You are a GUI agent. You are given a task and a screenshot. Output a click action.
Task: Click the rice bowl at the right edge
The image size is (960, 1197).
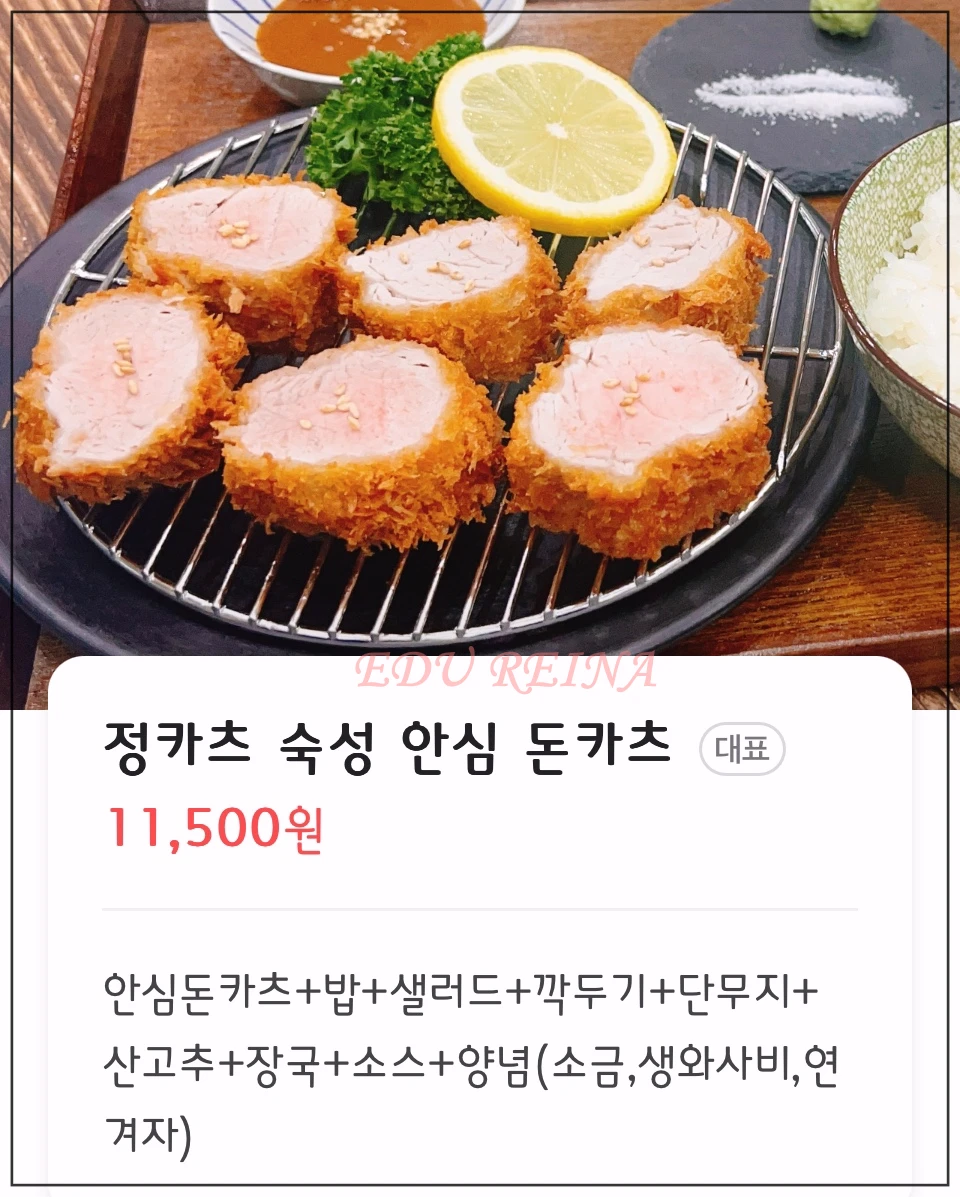point(910,300)
